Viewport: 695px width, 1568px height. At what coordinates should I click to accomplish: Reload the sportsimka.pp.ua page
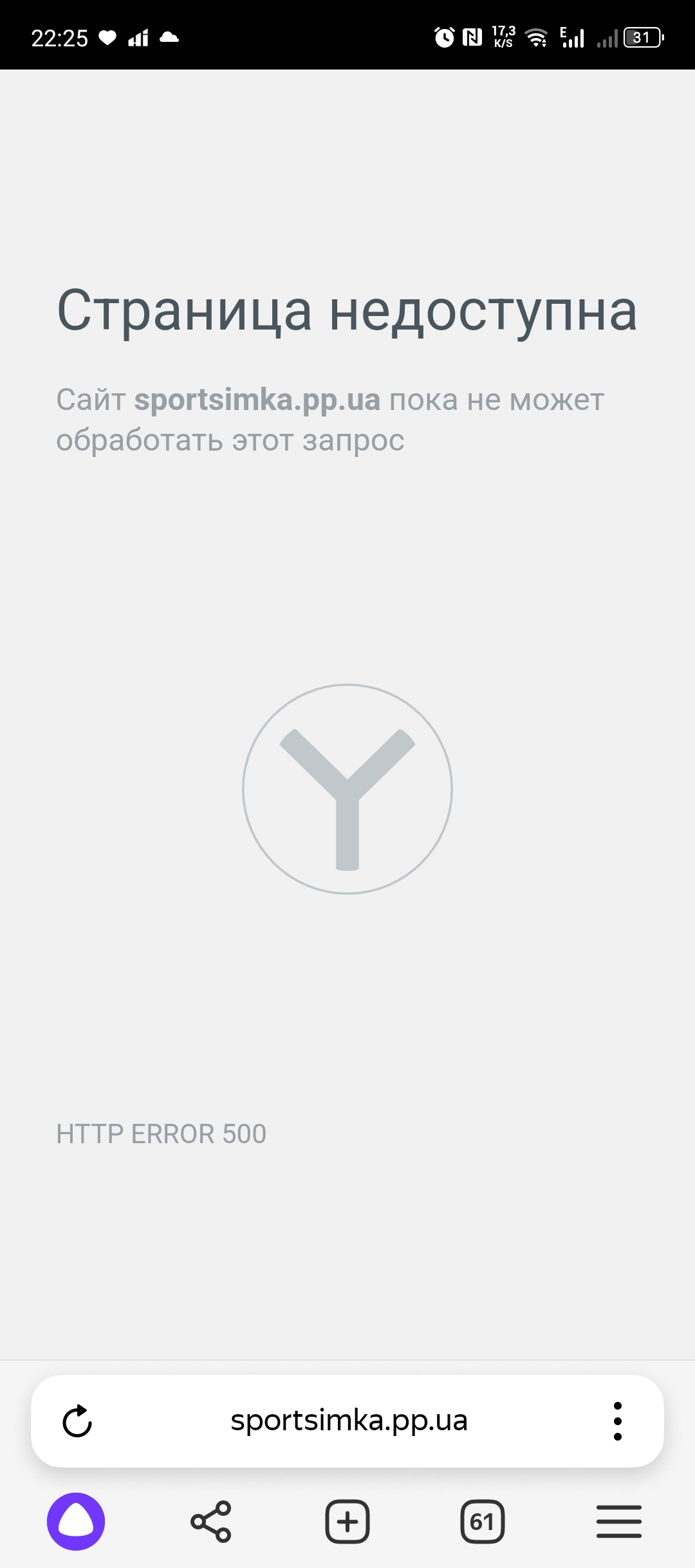(77, 1421)
